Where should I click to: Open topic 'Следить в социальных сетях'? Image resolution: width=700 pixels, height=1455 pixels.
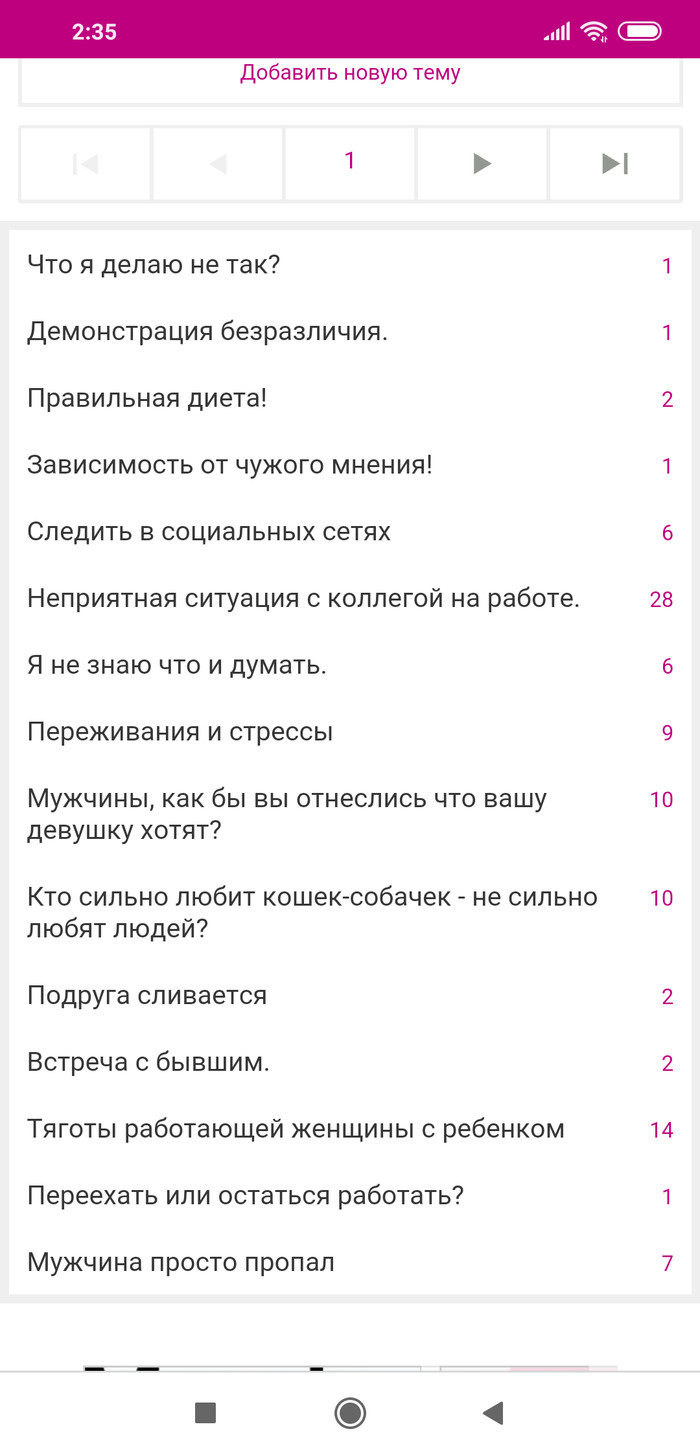coord(209,531)
